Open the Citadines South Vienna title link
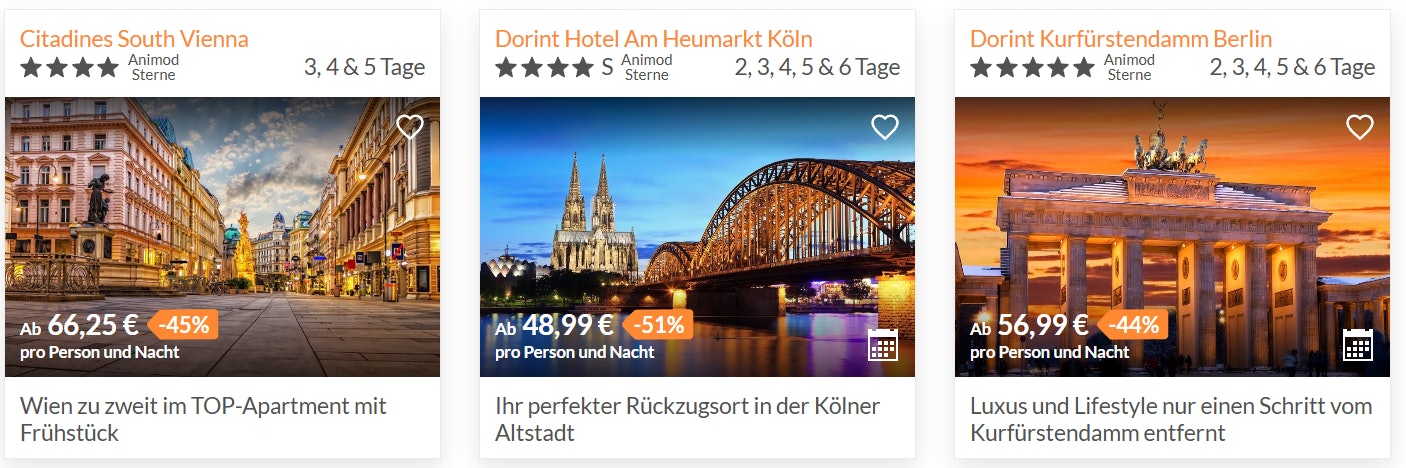Image resolution: width=1406 pixels, height=468 pixels. 134,39
